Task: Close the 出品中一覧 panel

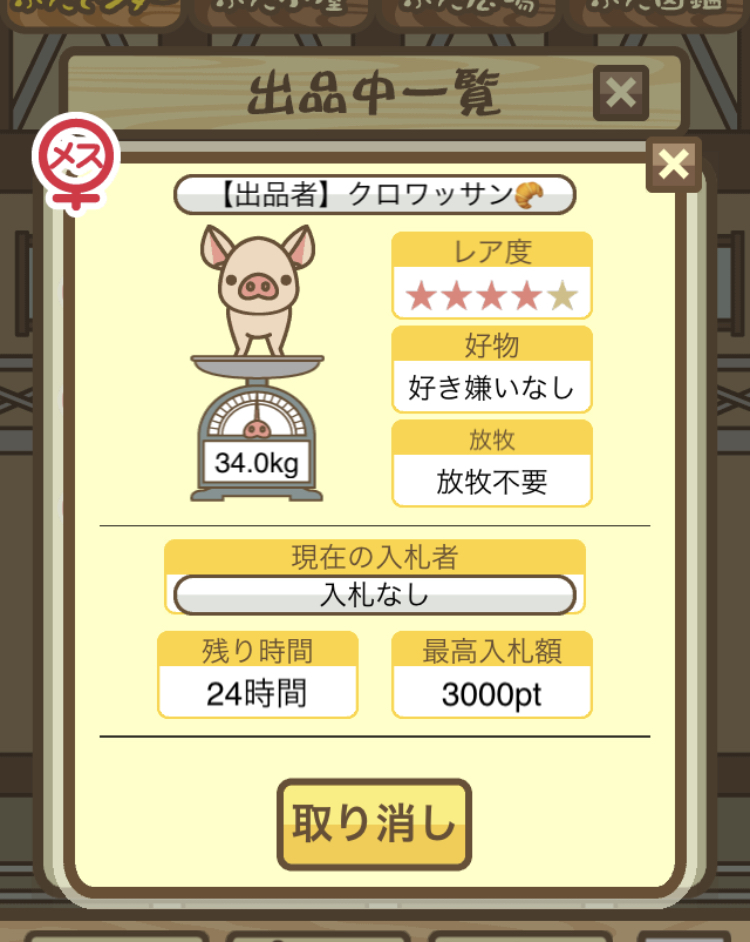Action: pos(621,94)
